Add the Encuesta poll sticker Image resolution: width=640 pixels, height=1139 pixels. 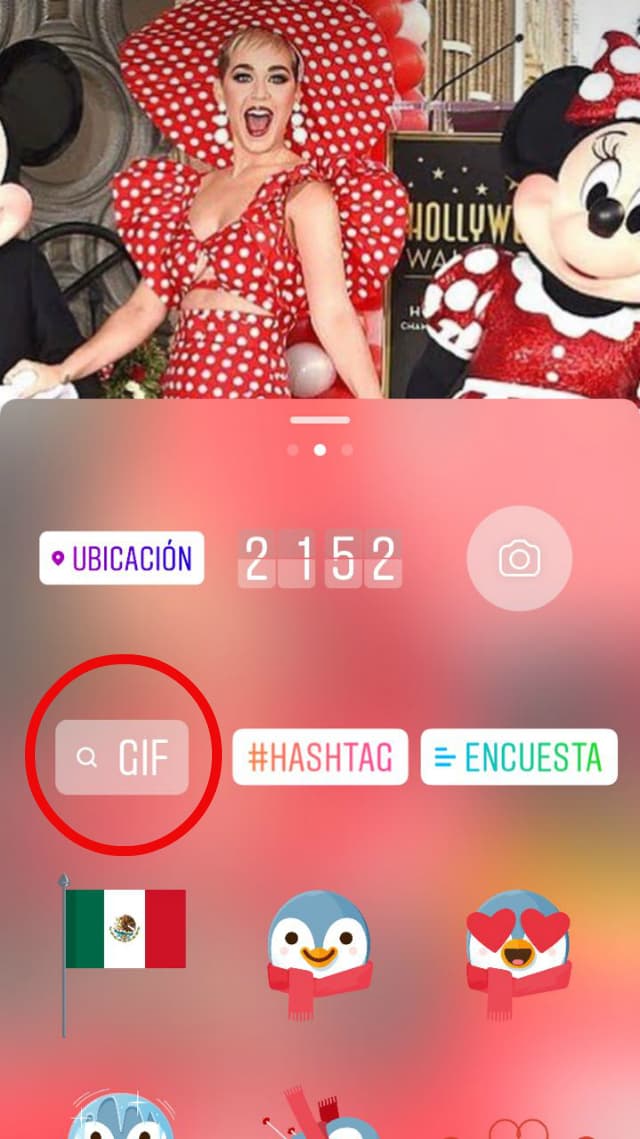pyautogui.click(x=518, y=757)
